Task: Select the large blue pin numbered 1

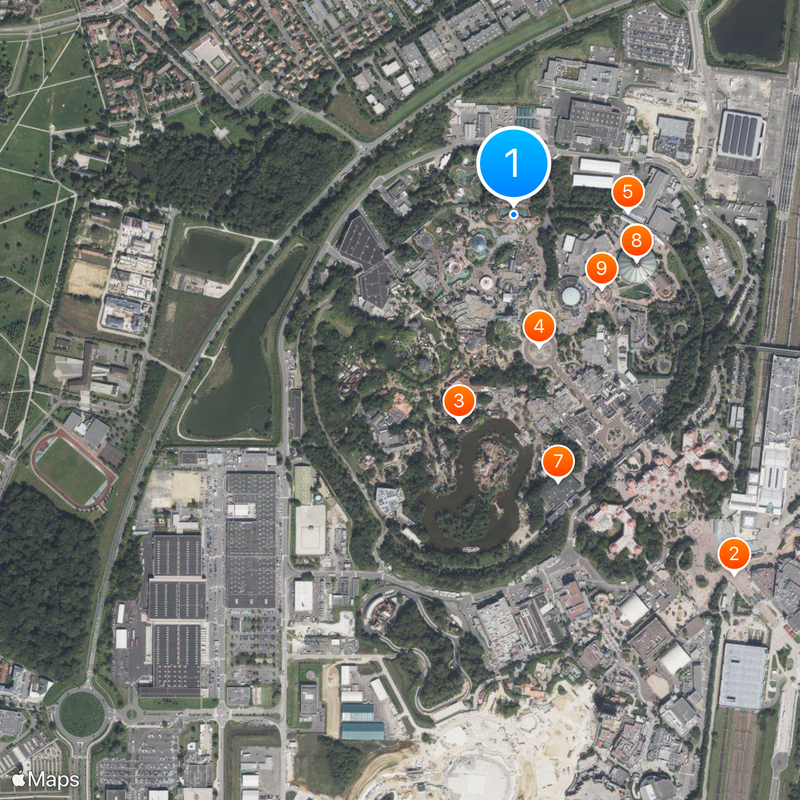Action: pyautogui.click(x=513, y=162)
